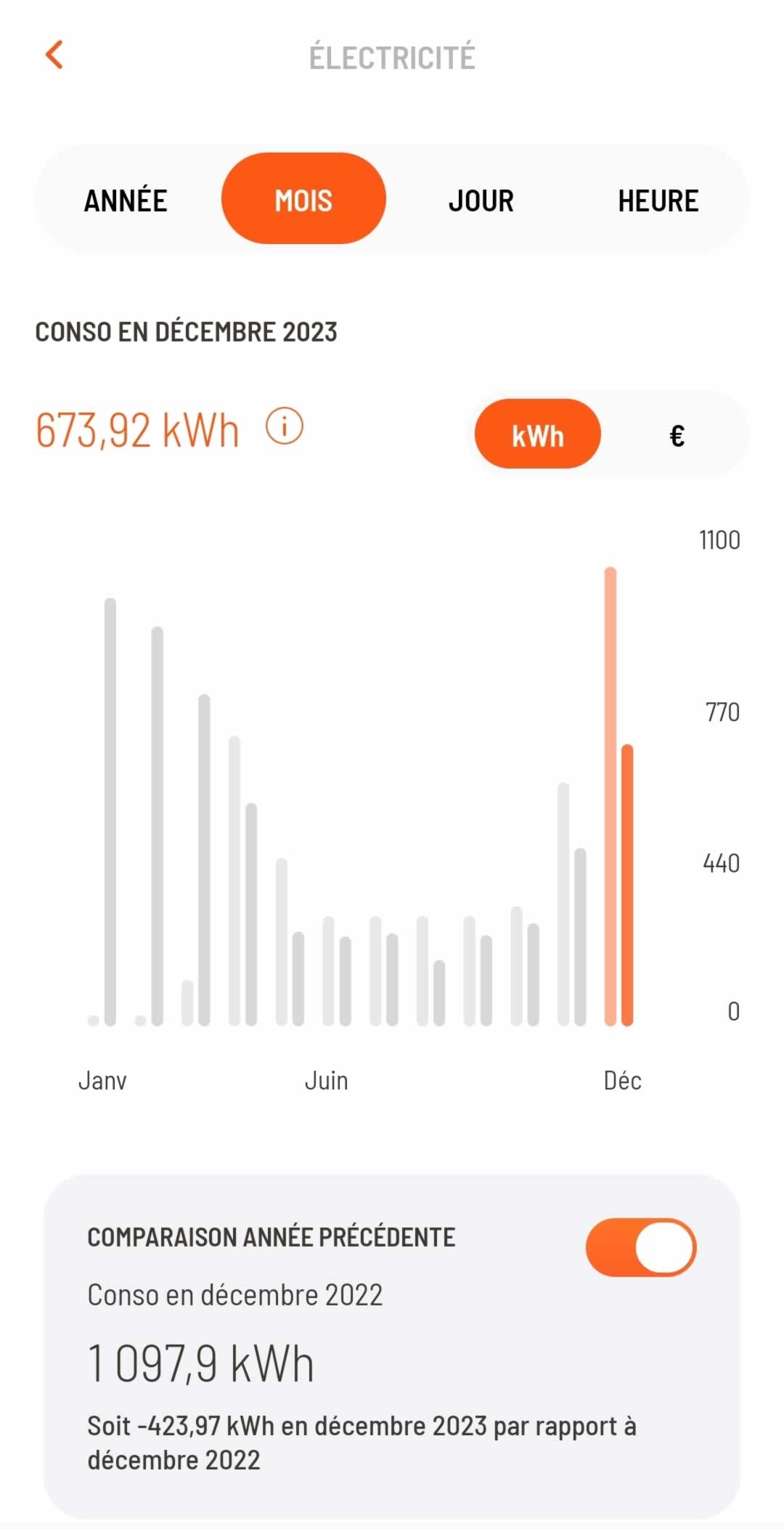Select the Mois tab

click(303, 200)
